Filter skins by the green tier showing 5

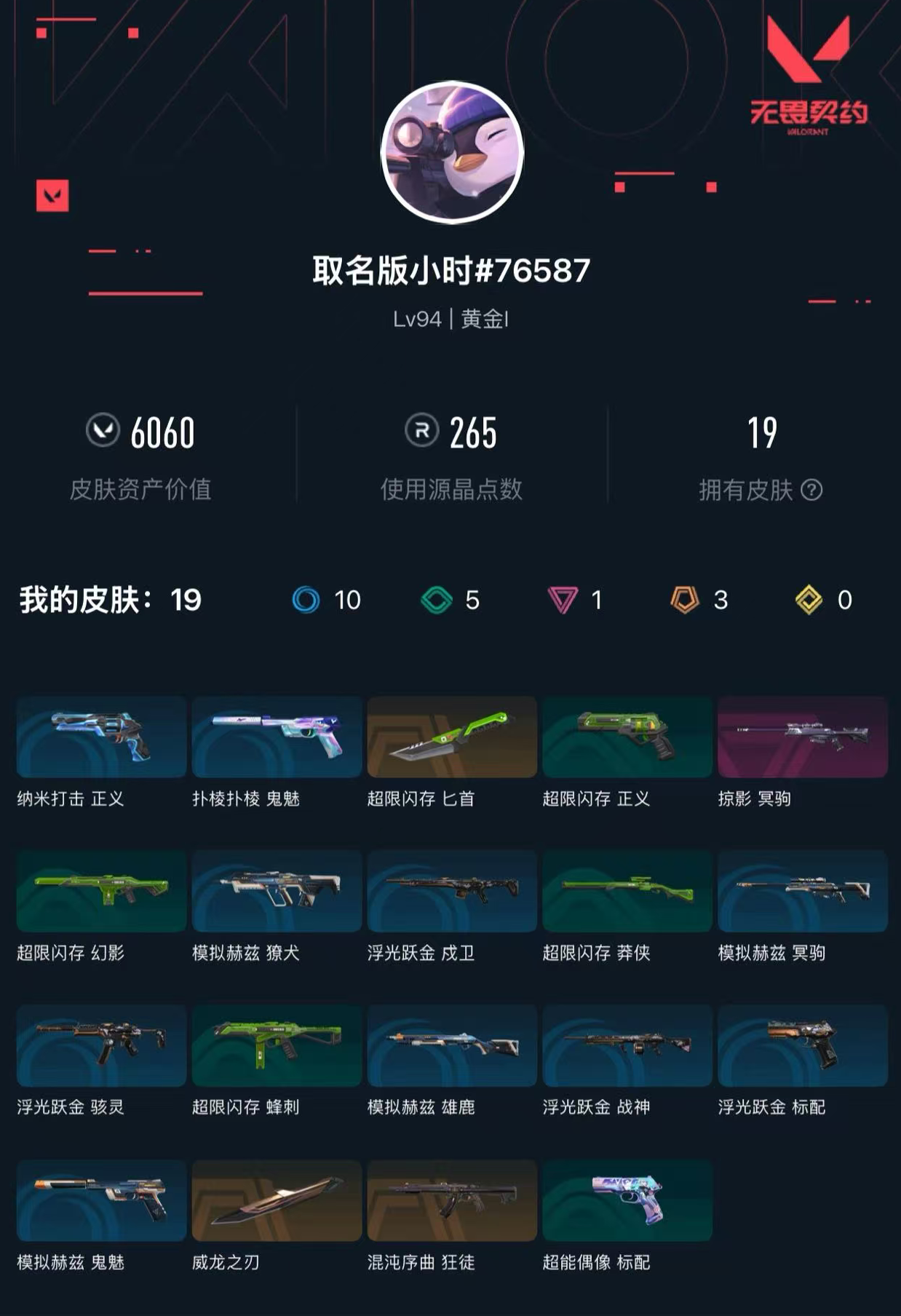pos(450,600)
